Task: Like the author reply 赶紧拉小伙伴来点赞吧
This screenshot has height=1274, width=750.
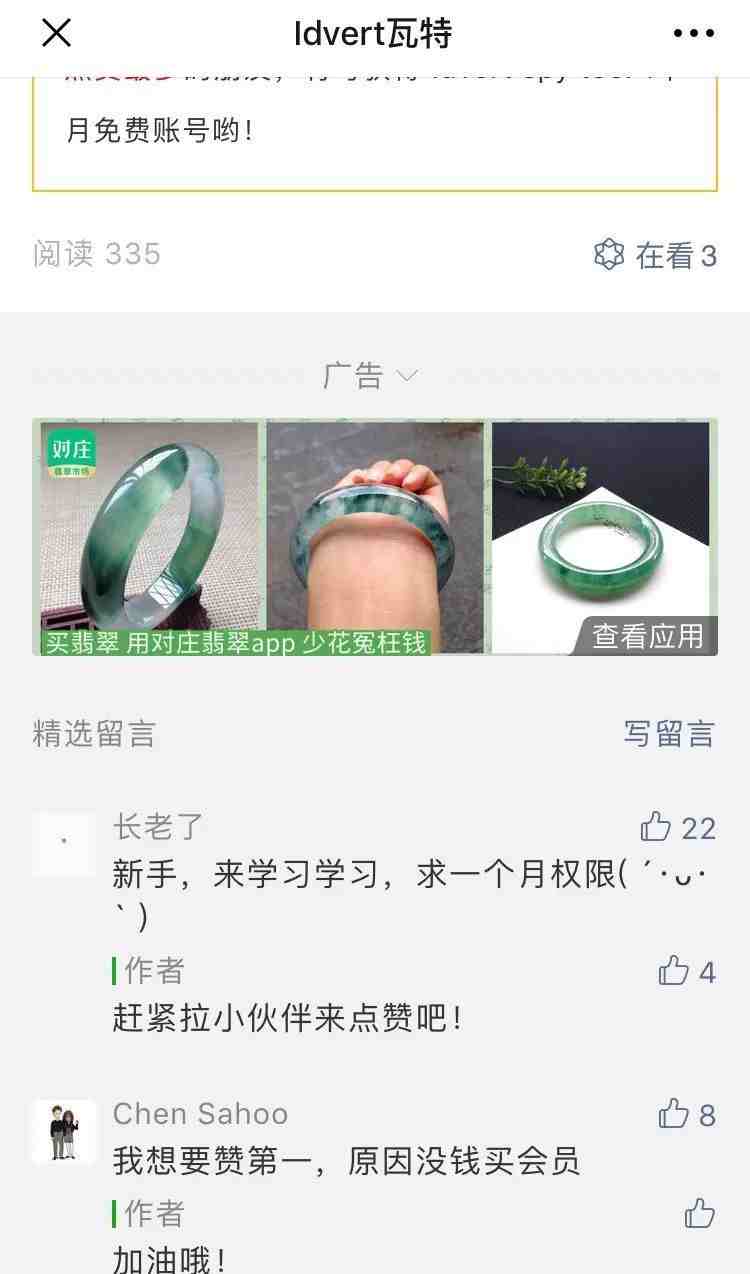Action: (x=674, y=971)
